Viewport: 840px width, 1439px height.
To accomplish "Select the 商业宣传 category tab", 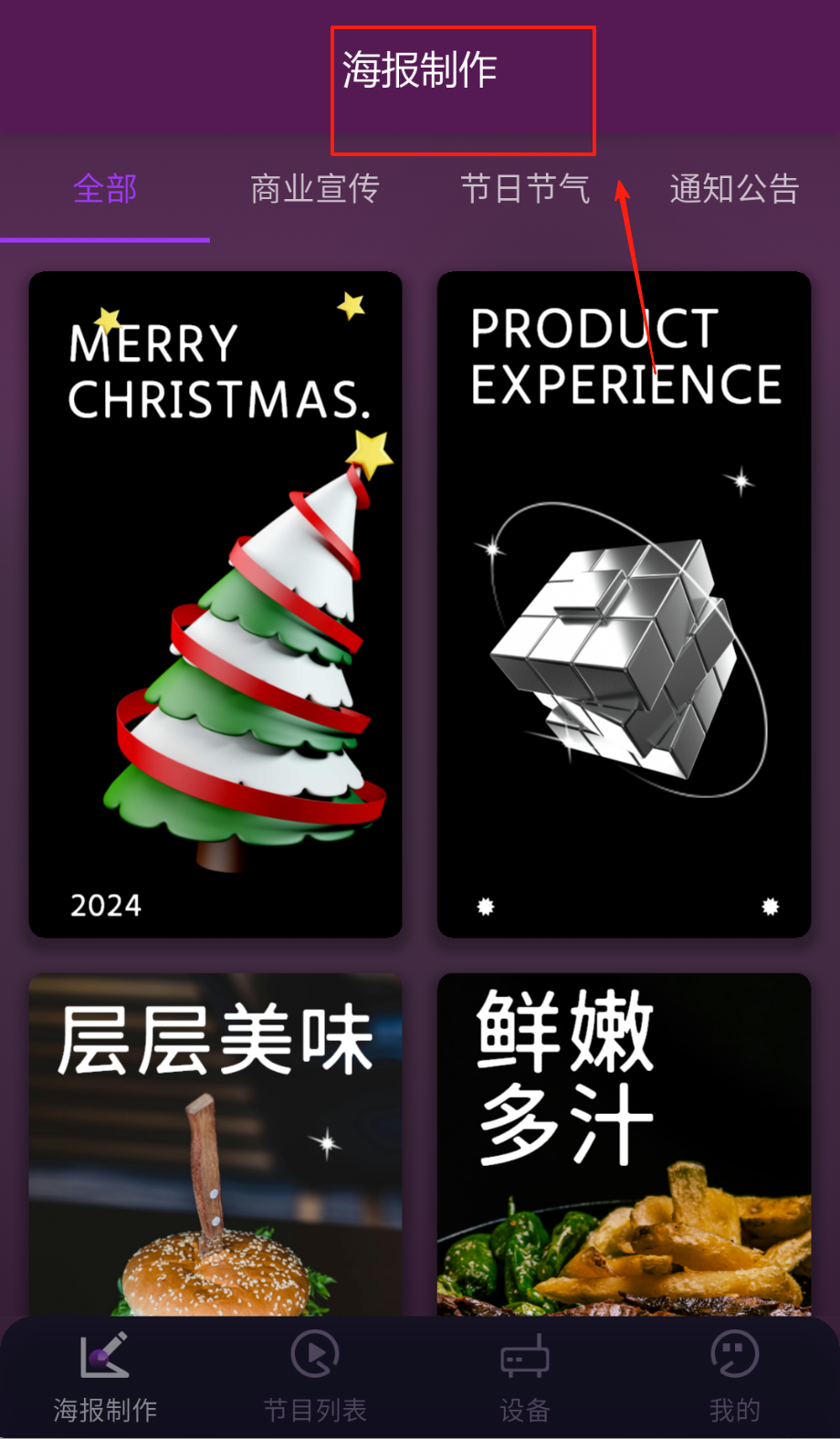I will pyautogui.click(x=315, y=190).
